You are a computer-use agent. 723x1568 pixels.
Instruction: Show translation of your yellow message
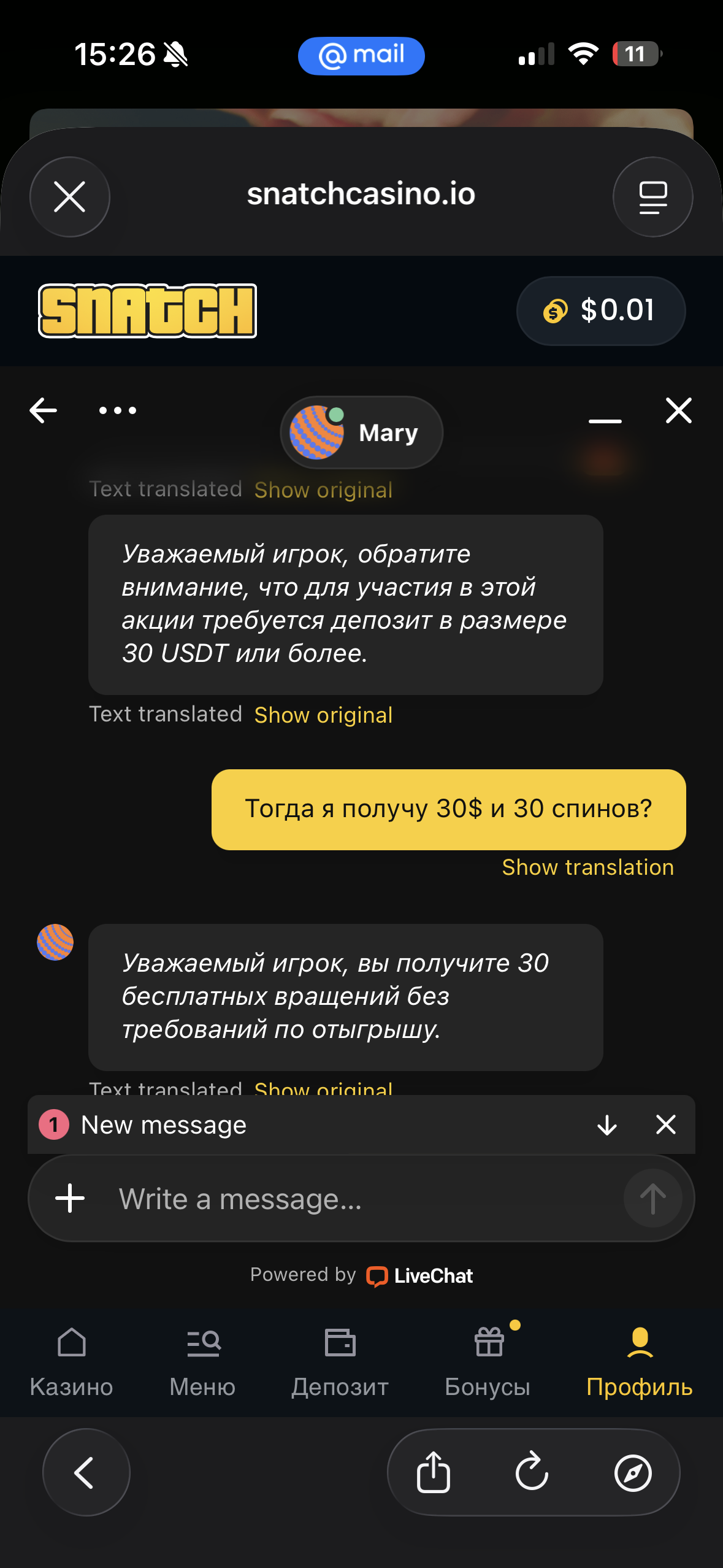point(587,867)
